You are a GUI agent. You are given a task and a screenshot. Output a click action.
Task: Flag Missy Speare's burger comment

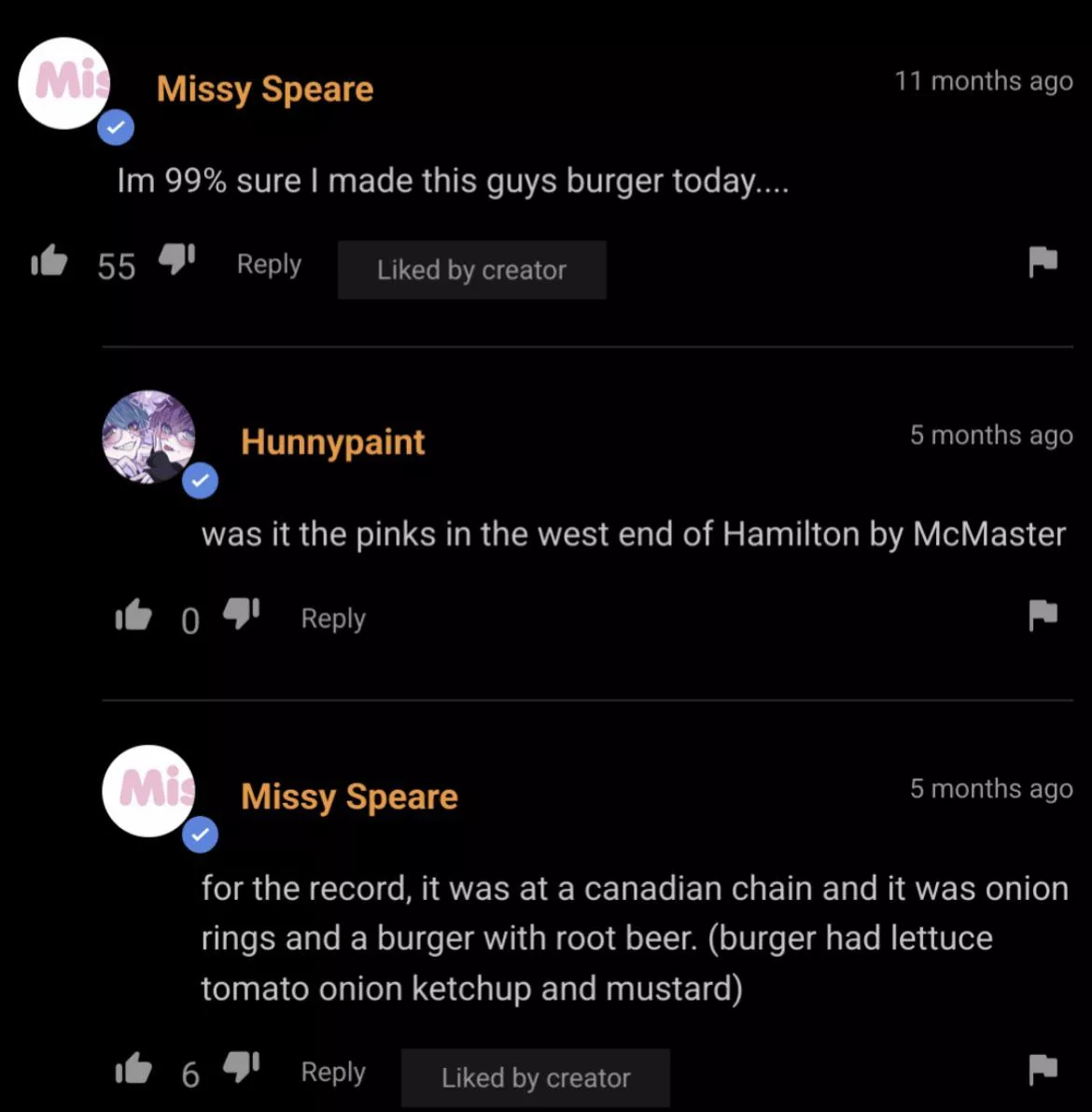(1042, 261)
